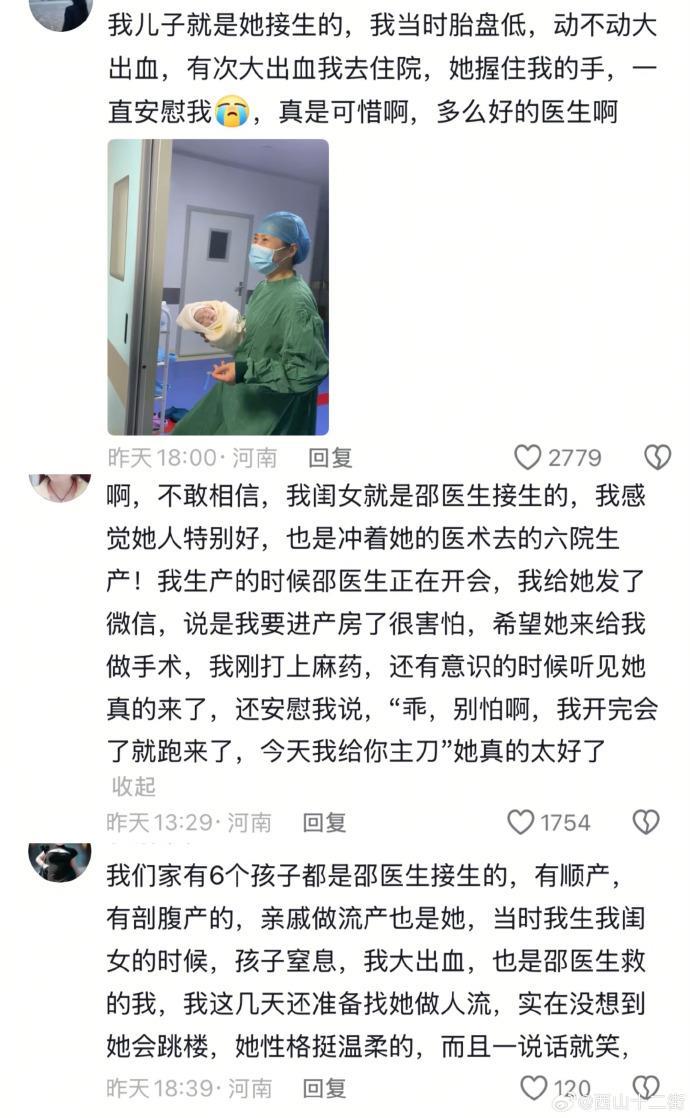Like the comment with 1754 likes
Viewport: 690px width, 1118px height.
tap(521, 823)
